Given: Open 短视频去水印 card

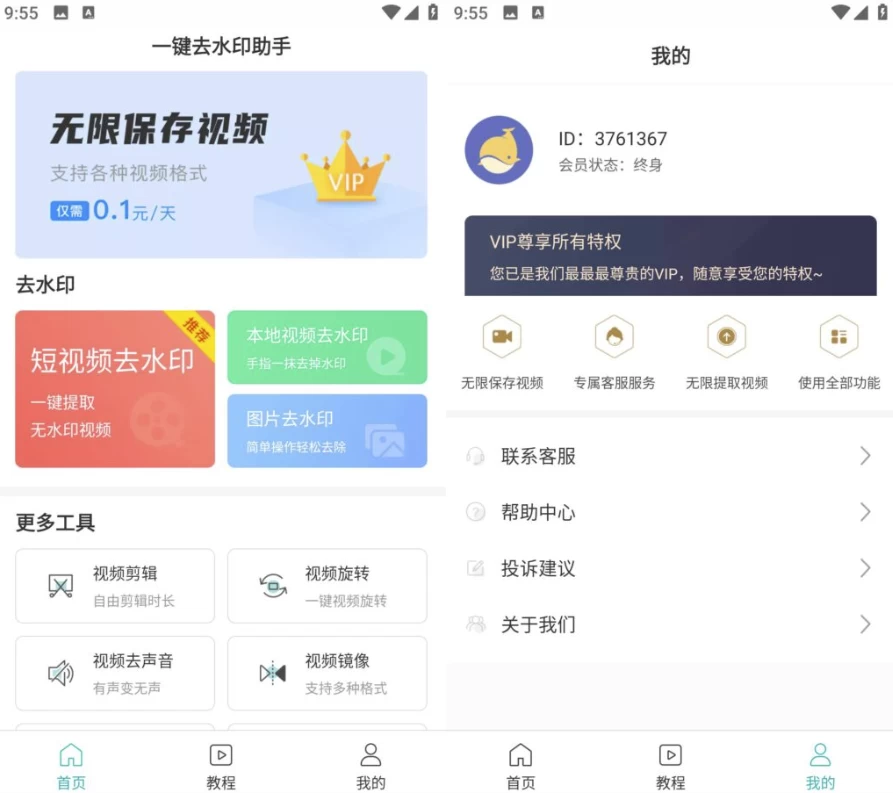Looking at the screenshot, I should (115, 389).
